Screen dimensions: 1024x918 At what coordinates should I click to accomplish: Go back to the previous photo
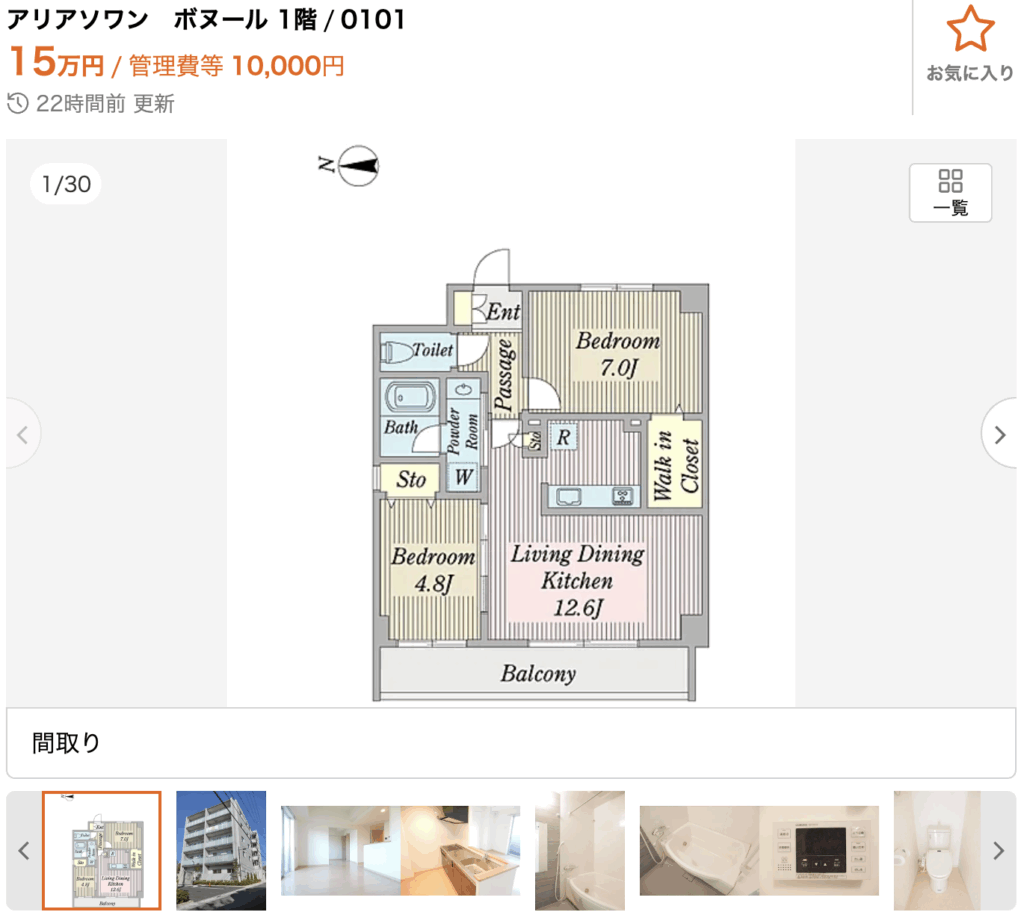pyautogui.click(x=24, y=434)
